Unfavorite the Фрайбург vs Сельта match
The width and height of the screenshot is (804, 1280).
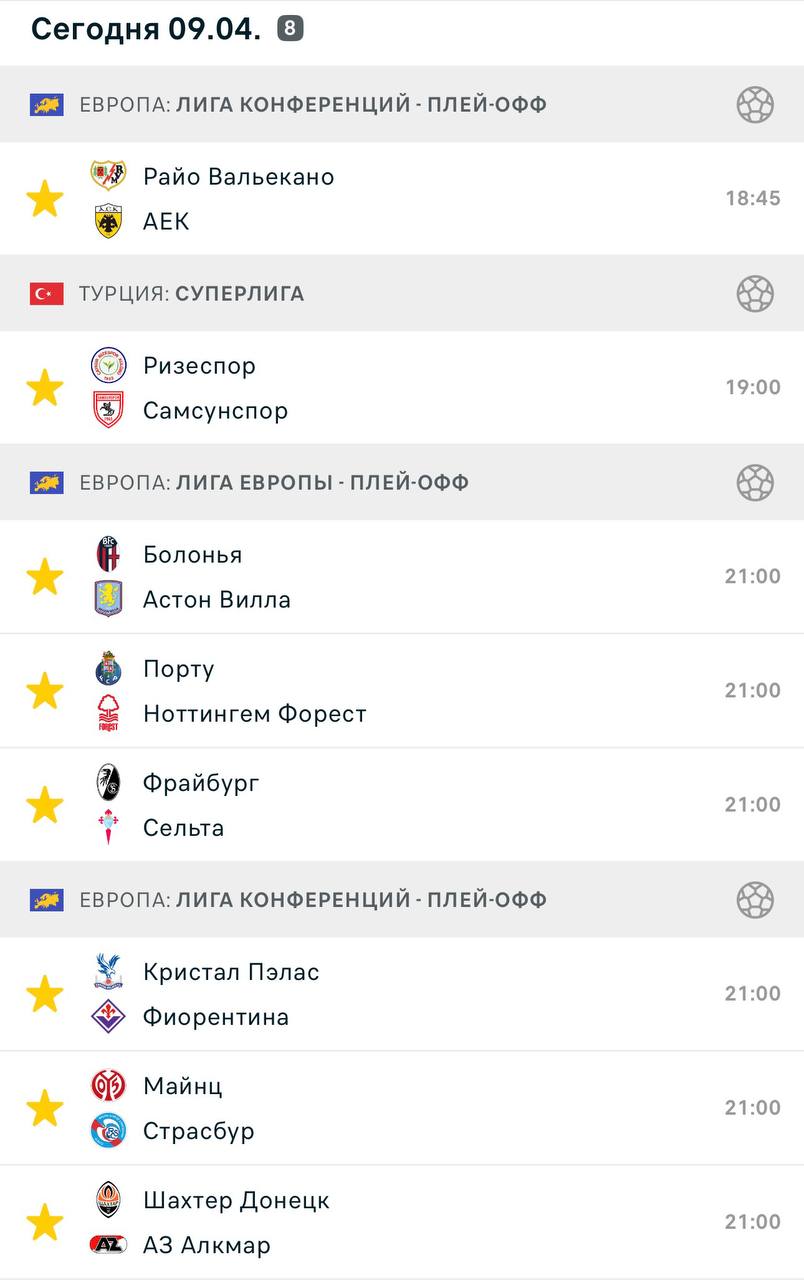[45, 805]
